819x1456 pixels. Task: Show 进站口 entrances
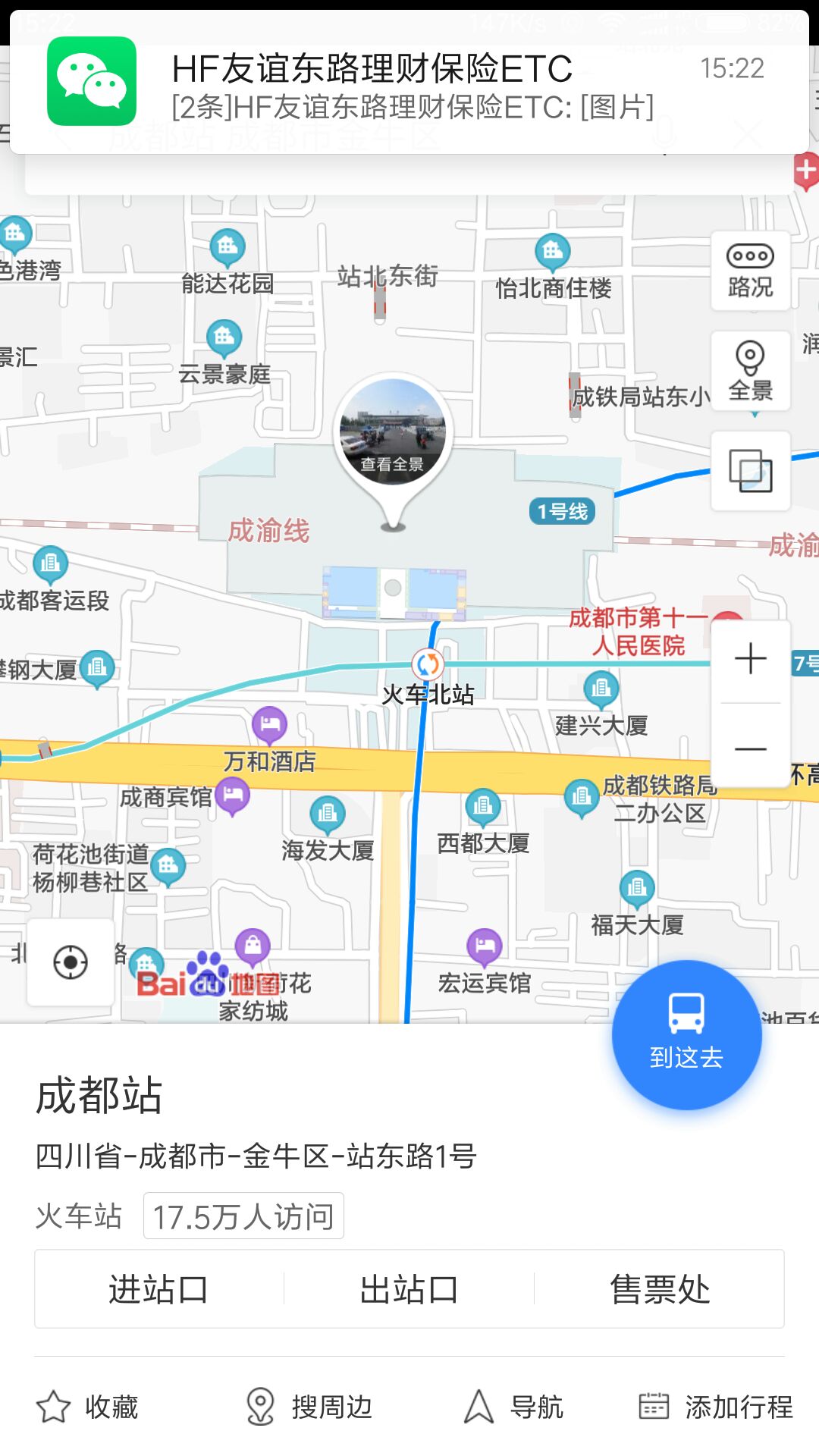tap(158, 1289)
